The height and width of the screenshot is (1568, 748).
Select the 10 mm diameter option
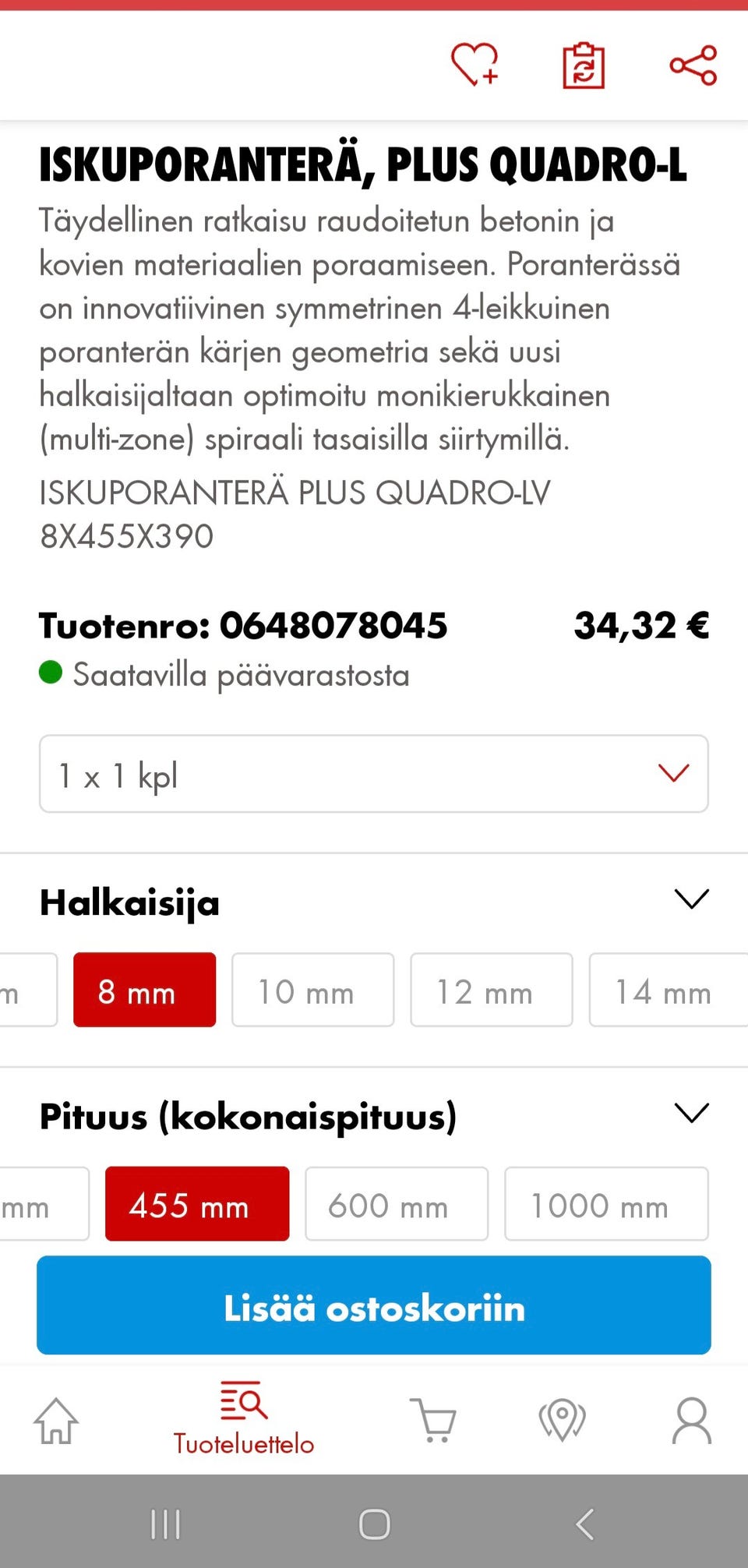(x=312, y=991)
